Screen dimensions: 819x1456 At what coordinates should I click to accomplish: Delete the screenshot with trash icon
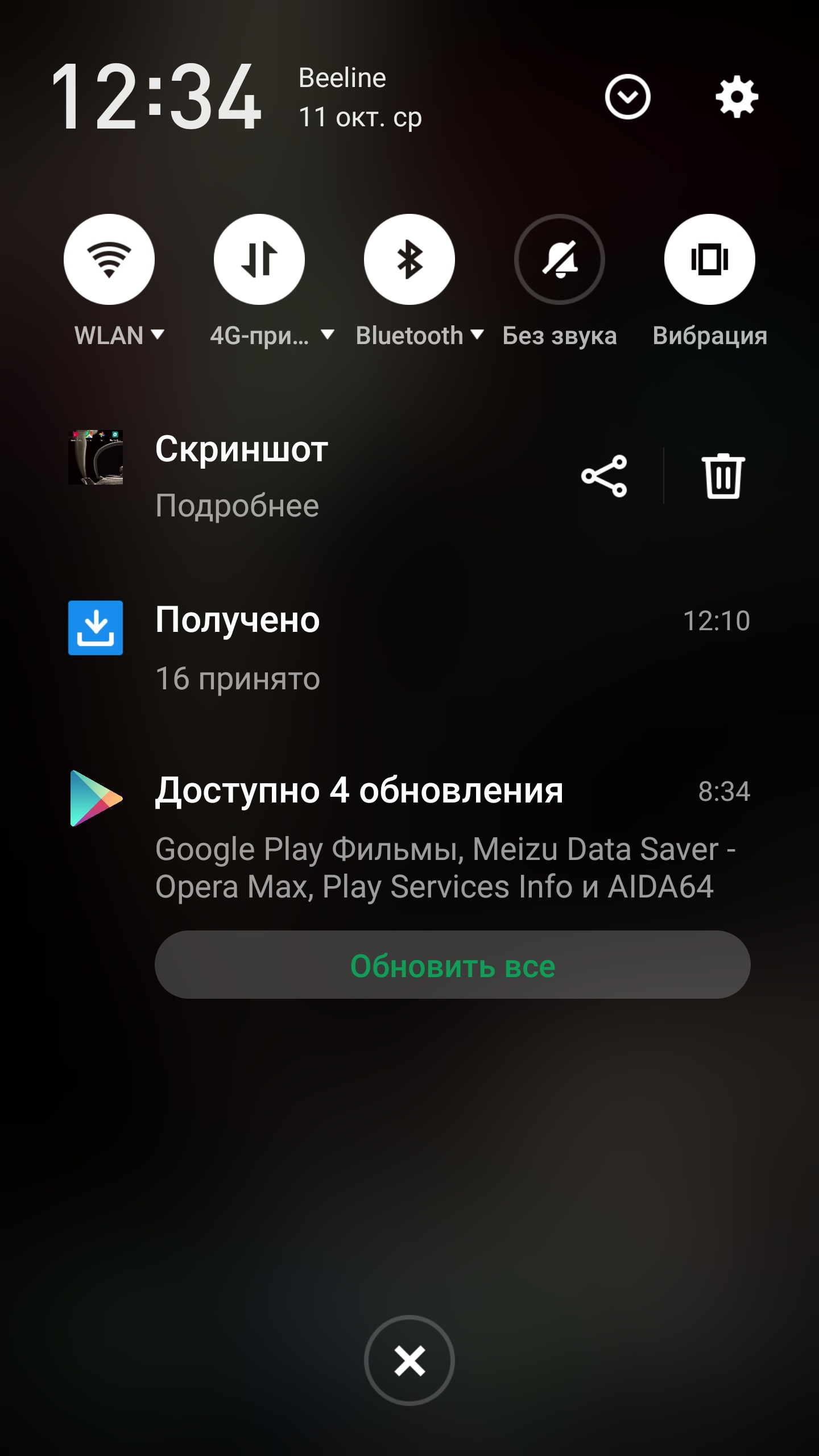tap(723, 476)
